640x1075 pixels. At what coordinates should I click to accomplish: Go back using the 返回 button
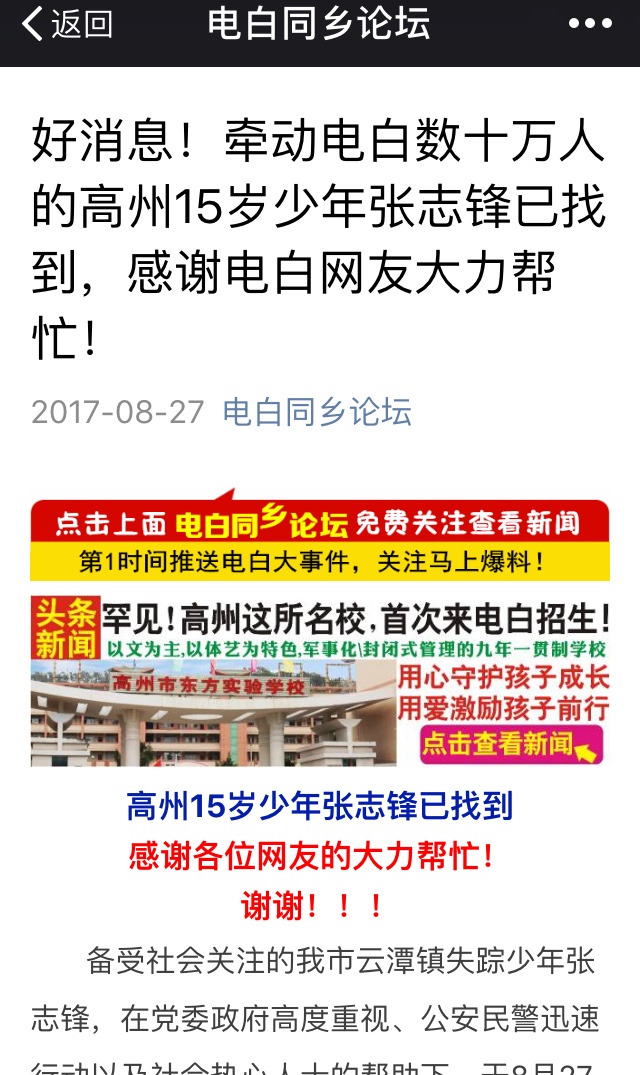pyautogui.click(x=67, y=24)
